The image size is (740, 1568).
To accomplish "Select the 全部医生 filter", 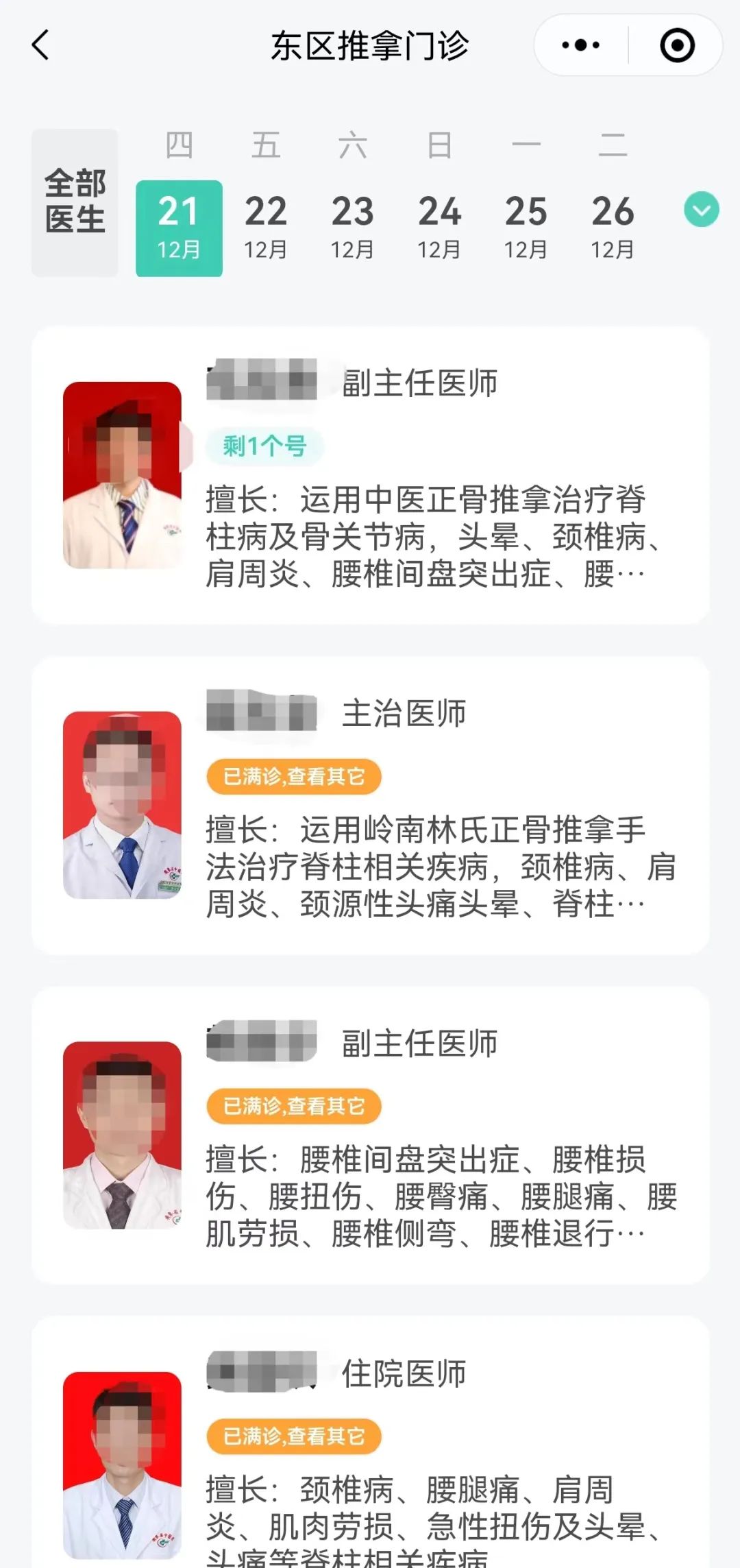I will [x=75, y=202].
